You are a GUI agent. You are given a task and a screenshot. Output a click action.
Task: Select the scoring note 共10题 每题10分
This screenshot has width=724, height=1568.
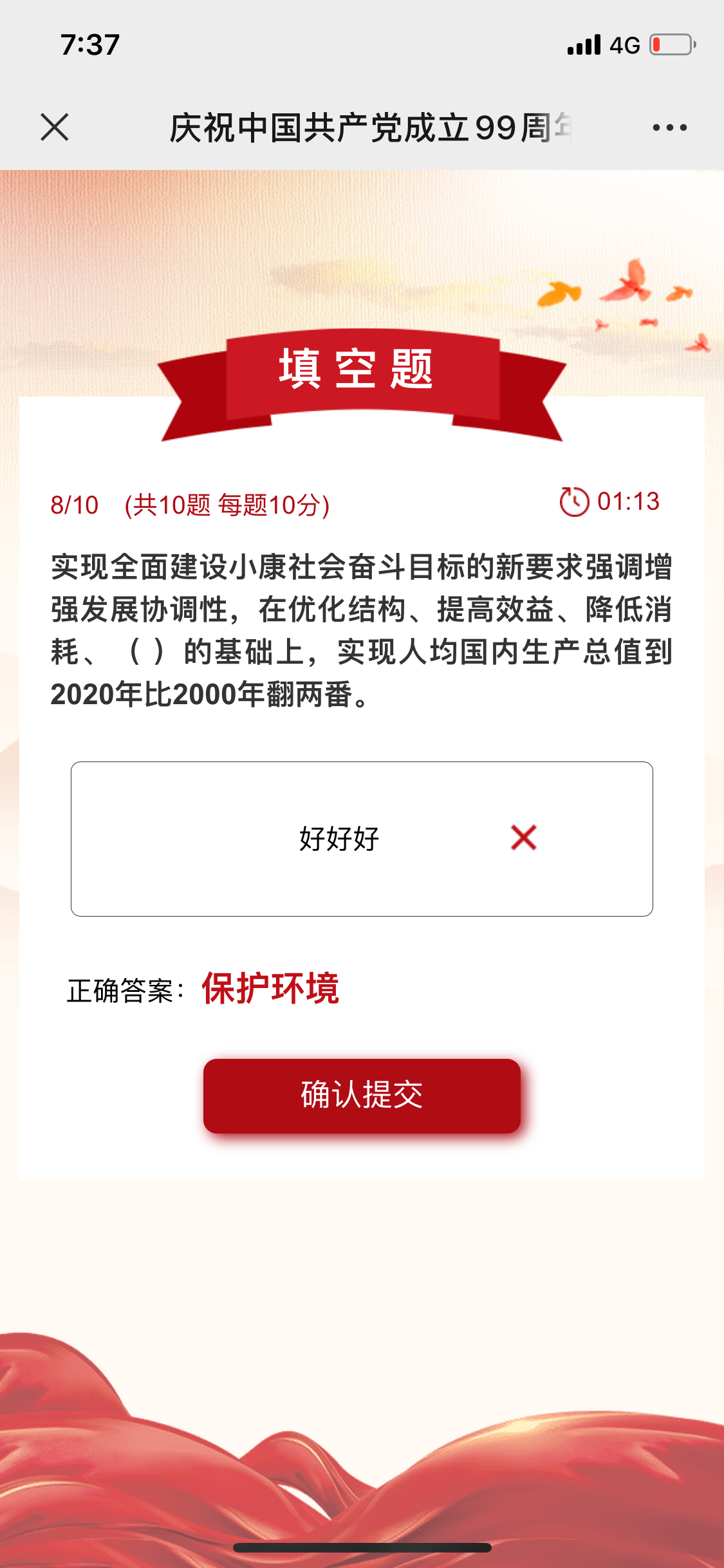[x=227, y=506]
